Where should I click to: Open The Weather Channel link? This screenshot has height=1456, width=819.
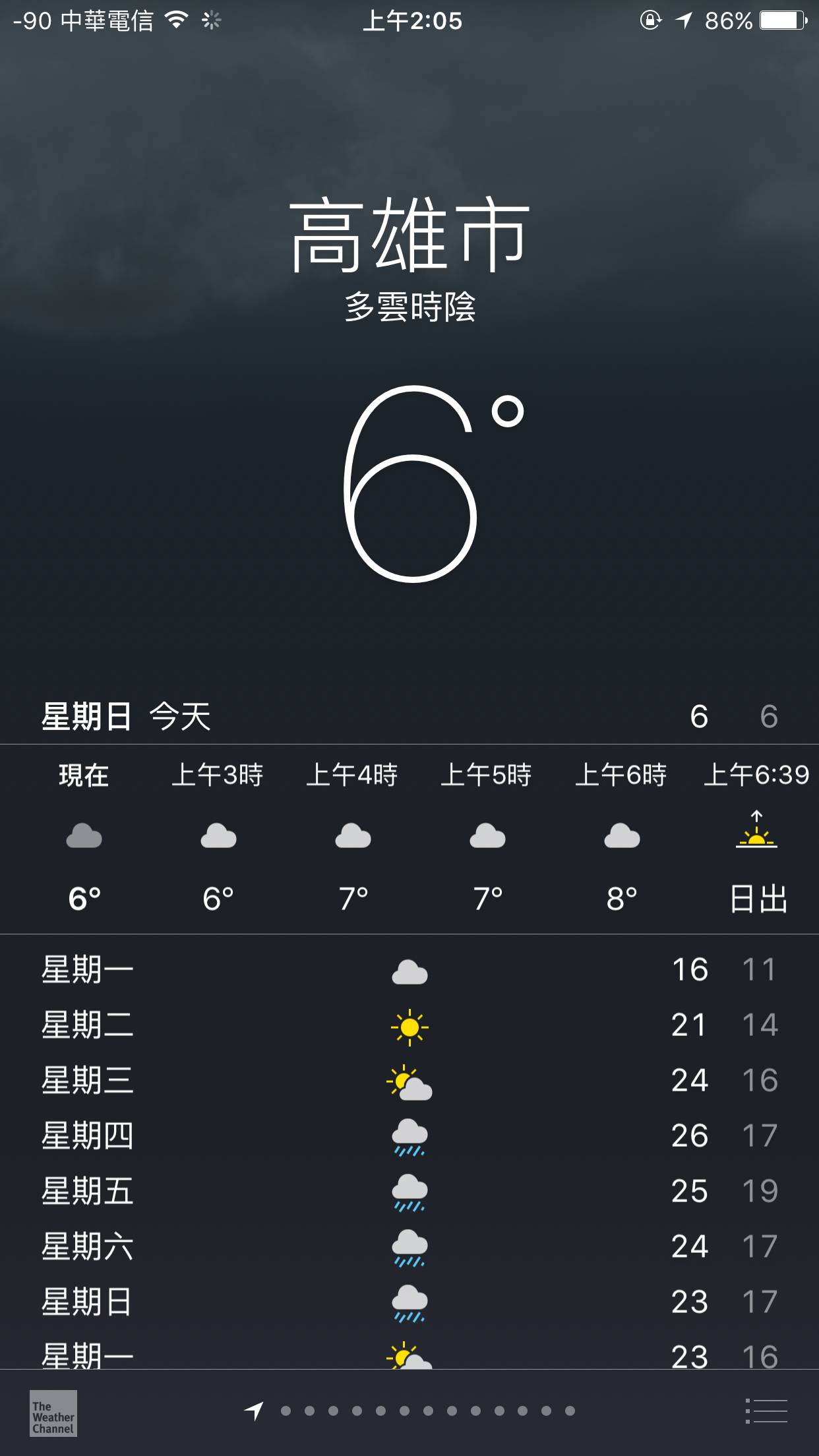tap(53, 1413)
